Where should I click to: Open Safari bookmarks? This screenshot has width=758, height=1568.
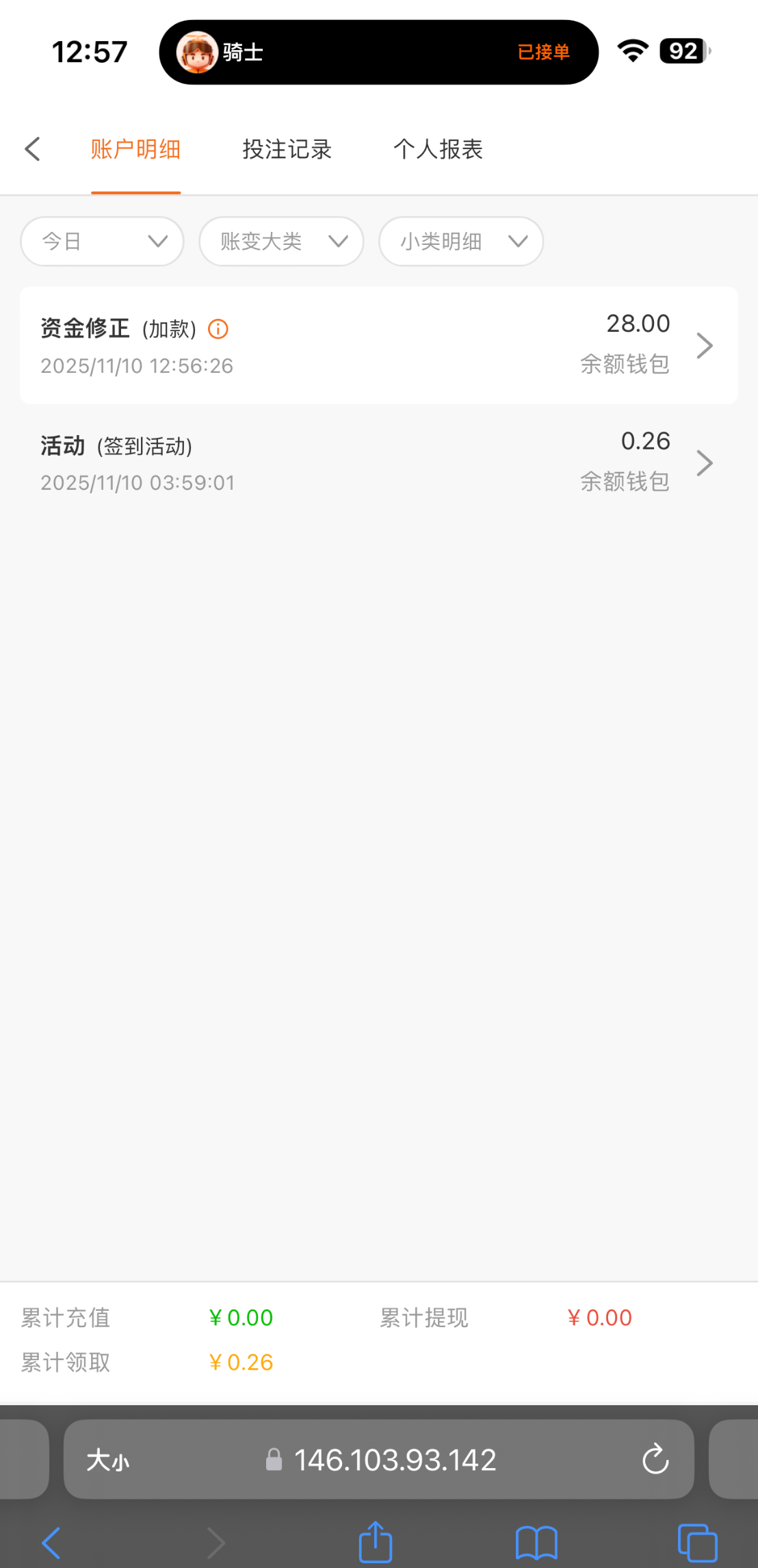pos(536,1543)
